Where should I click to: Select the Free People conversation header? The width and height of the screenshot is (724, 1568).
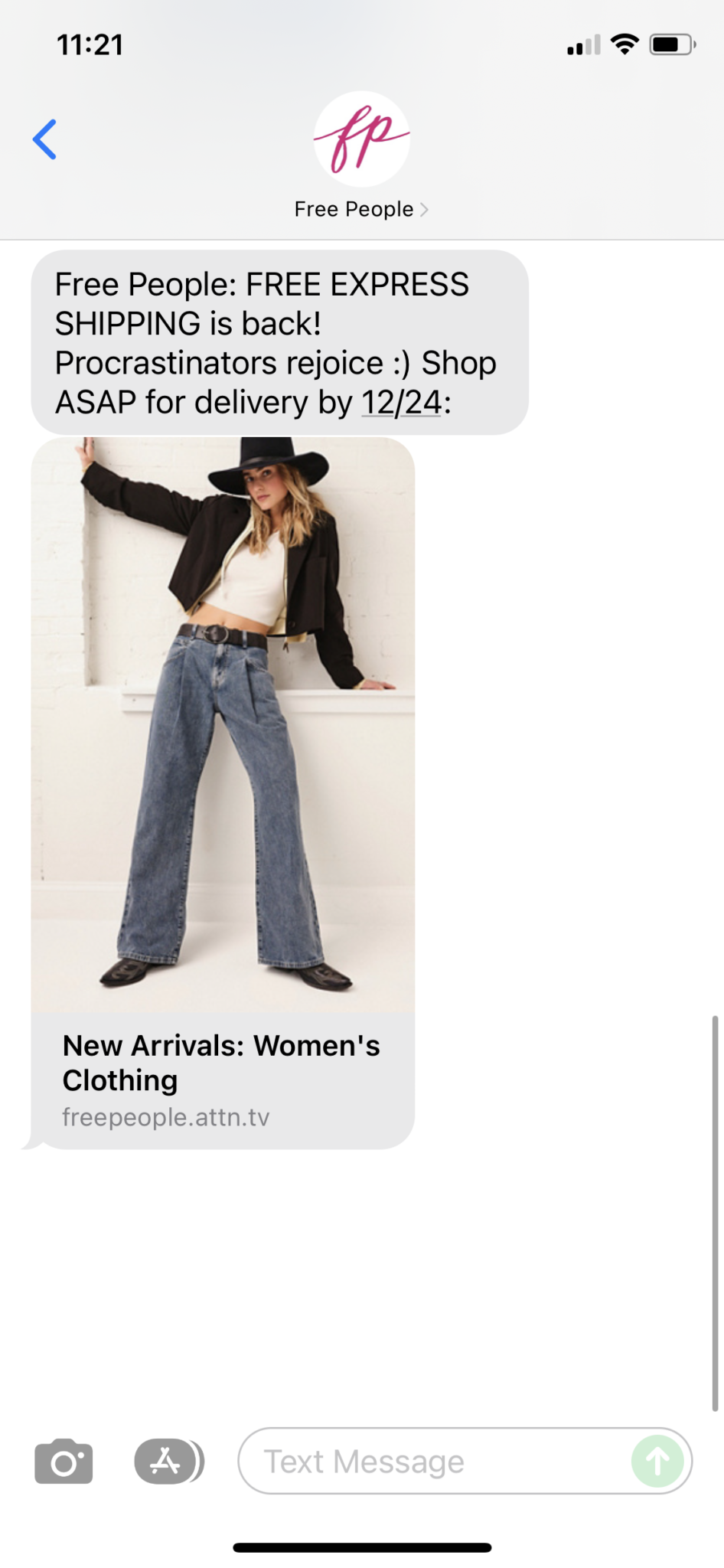pos(354,208)
